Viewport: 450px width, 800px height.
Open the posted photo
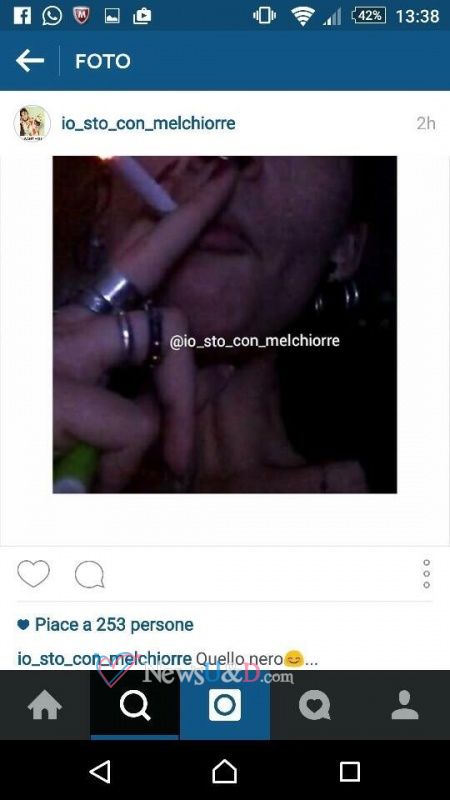tap(224, 324)
